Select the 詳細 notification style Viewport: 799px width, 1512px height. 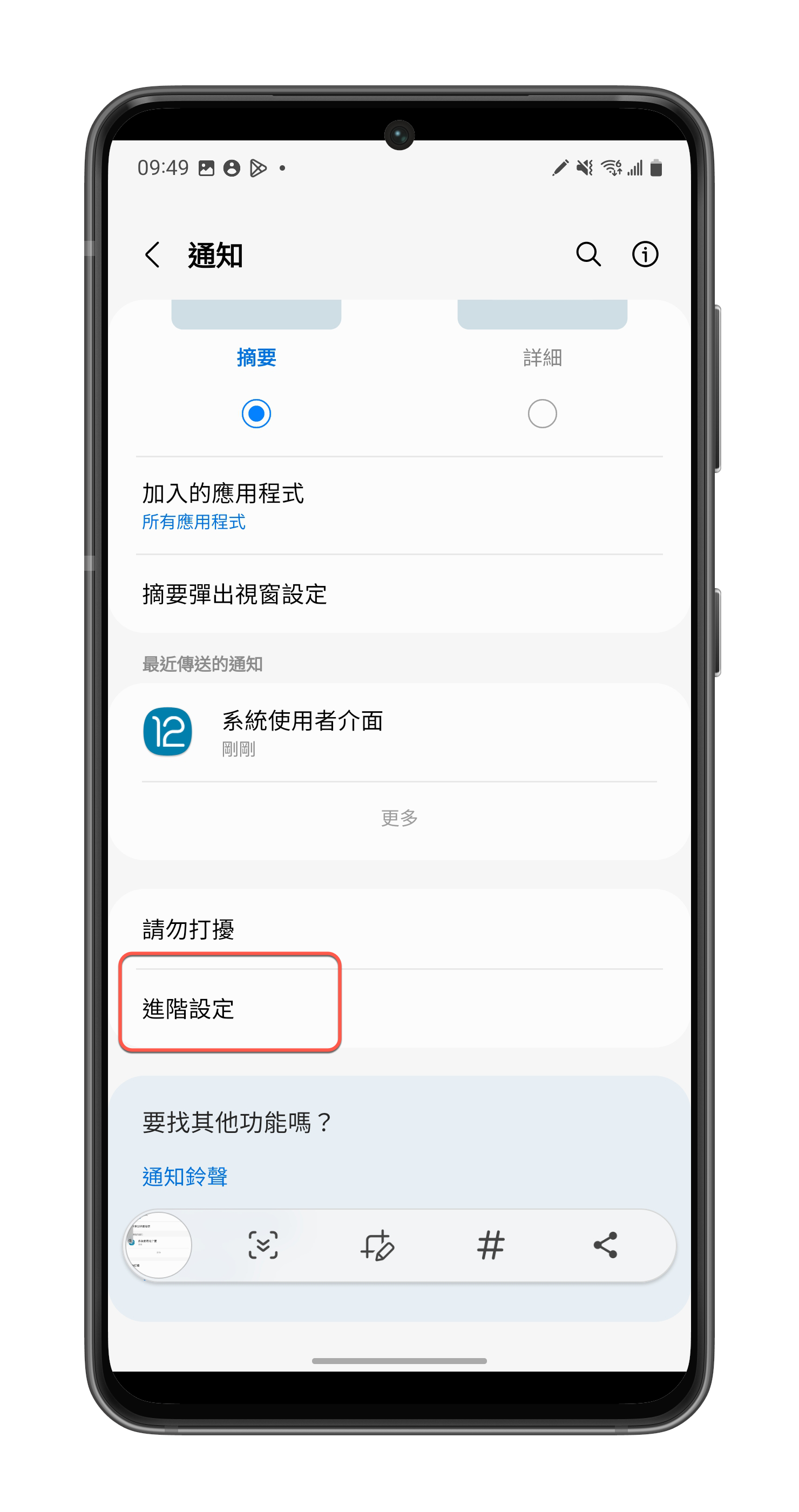pos(542,413)
